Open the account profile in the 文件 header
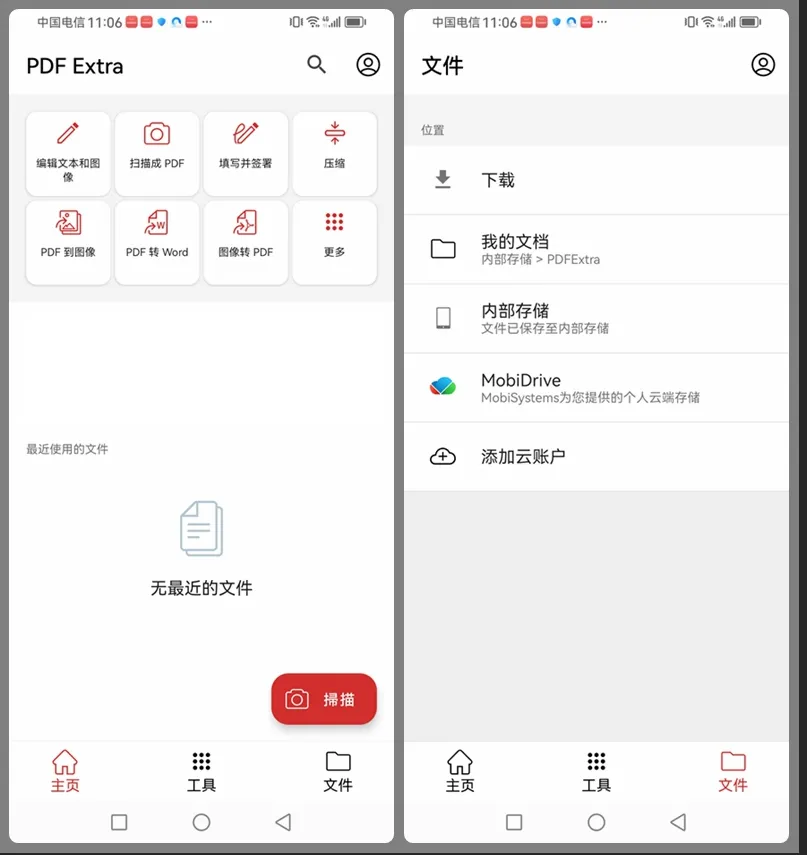The width and height of the screenshot is (807, 855). (763, 65)
